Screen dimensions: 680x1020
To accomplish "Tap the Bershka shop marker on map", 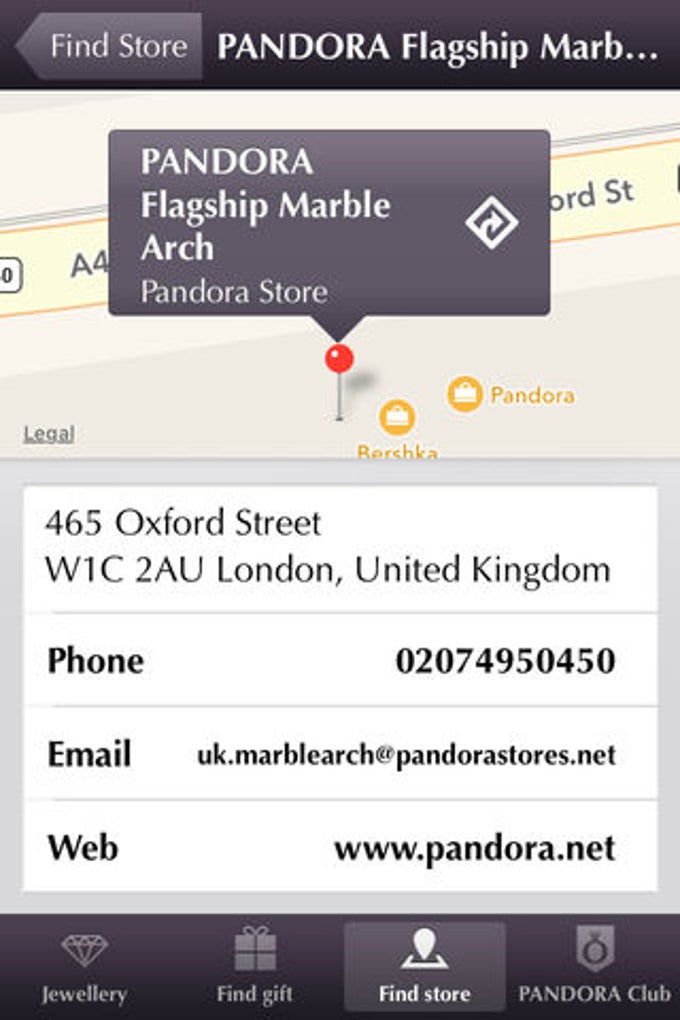I will pos(397,418).
